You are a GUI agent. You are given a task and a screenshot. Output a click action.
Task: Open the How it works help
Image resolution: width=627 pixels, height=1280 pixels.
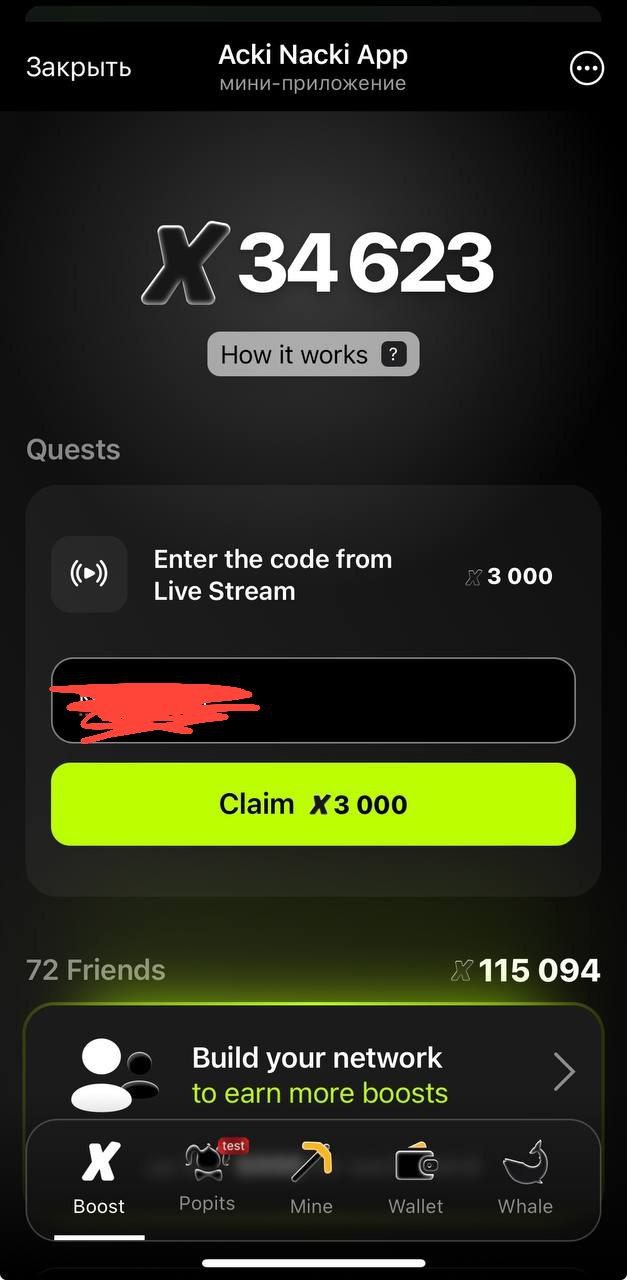coord(313,354)
